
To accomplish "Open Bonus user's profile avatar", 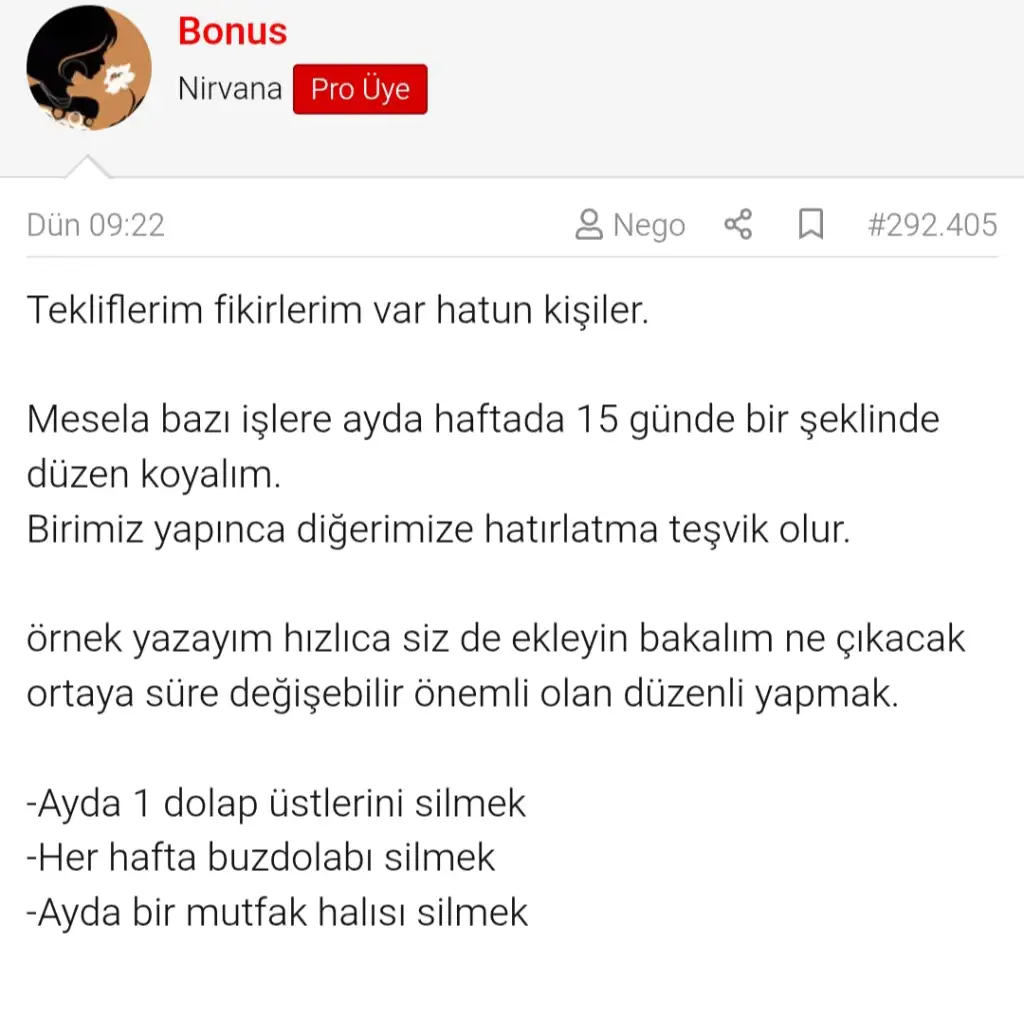I will point(89,69).
